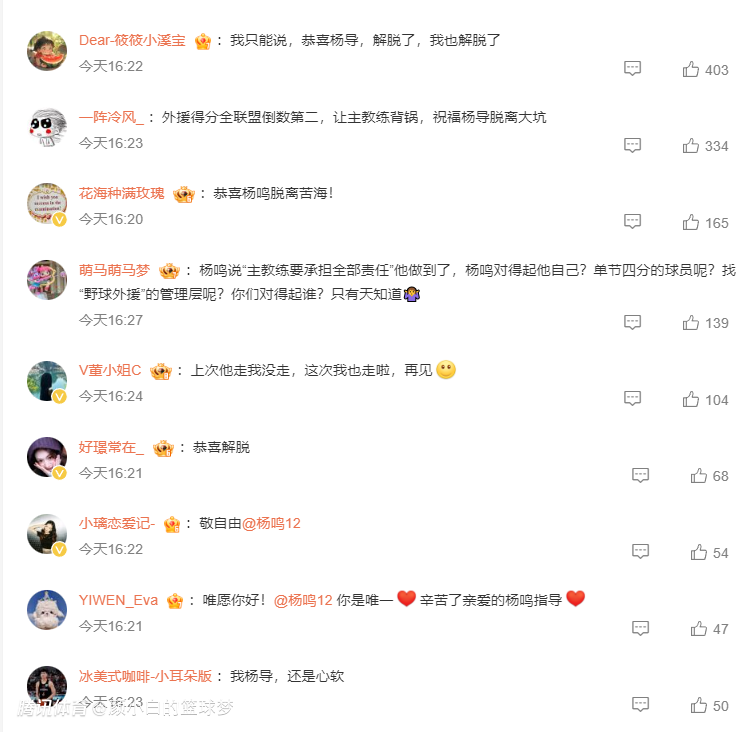Like the comment by Dear-筱筱小溪宝
Screen dimensions: 753x732
pyautogui.click(x=691, y=69)
